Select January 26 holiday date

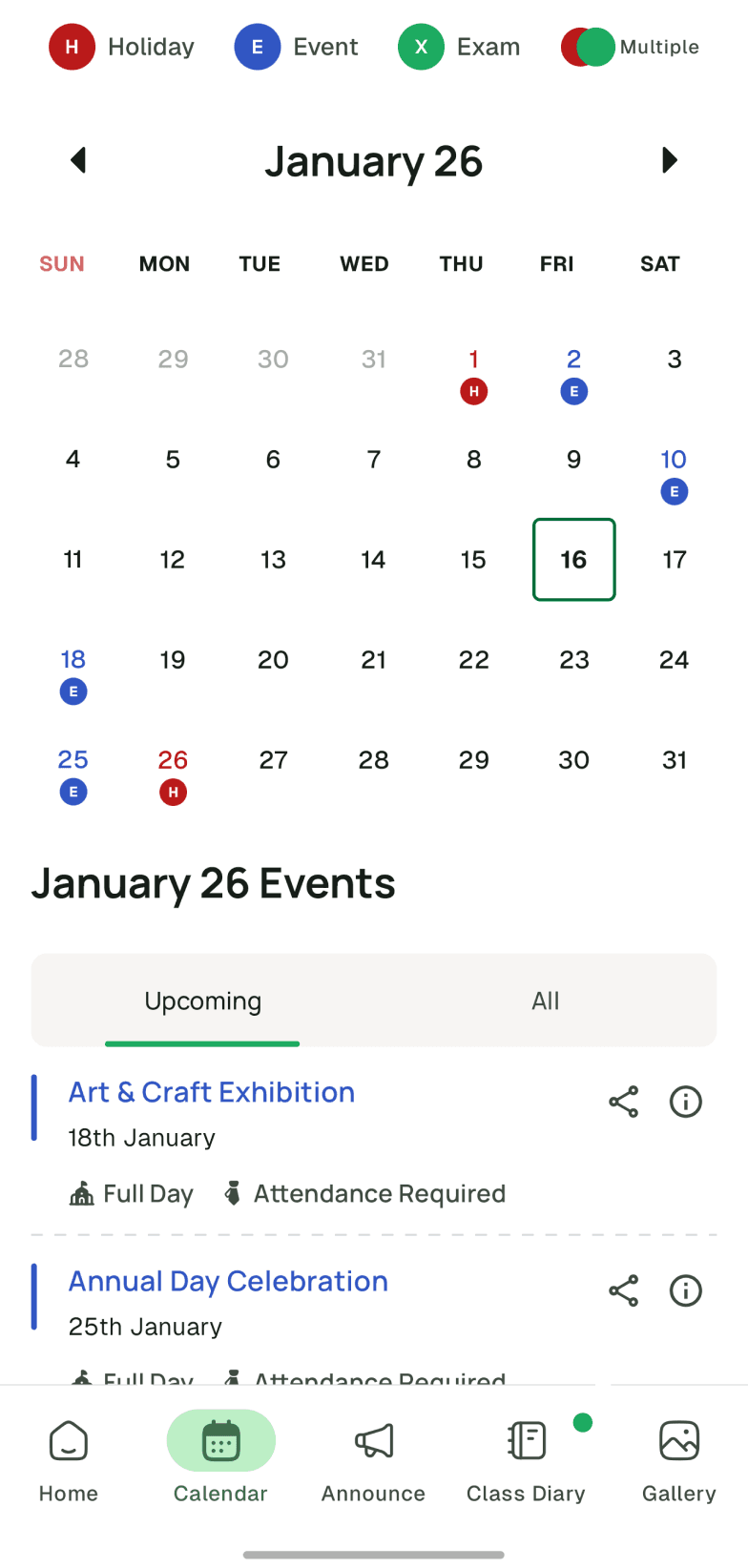(x=173, y=774)
